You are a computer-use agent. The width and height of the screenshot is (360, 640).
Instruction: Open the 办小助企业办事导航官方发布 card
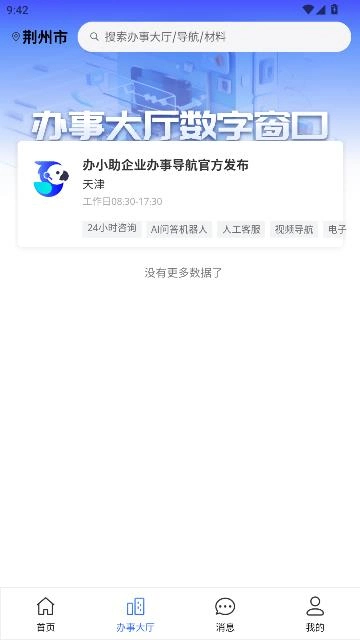tap(180, 194)
